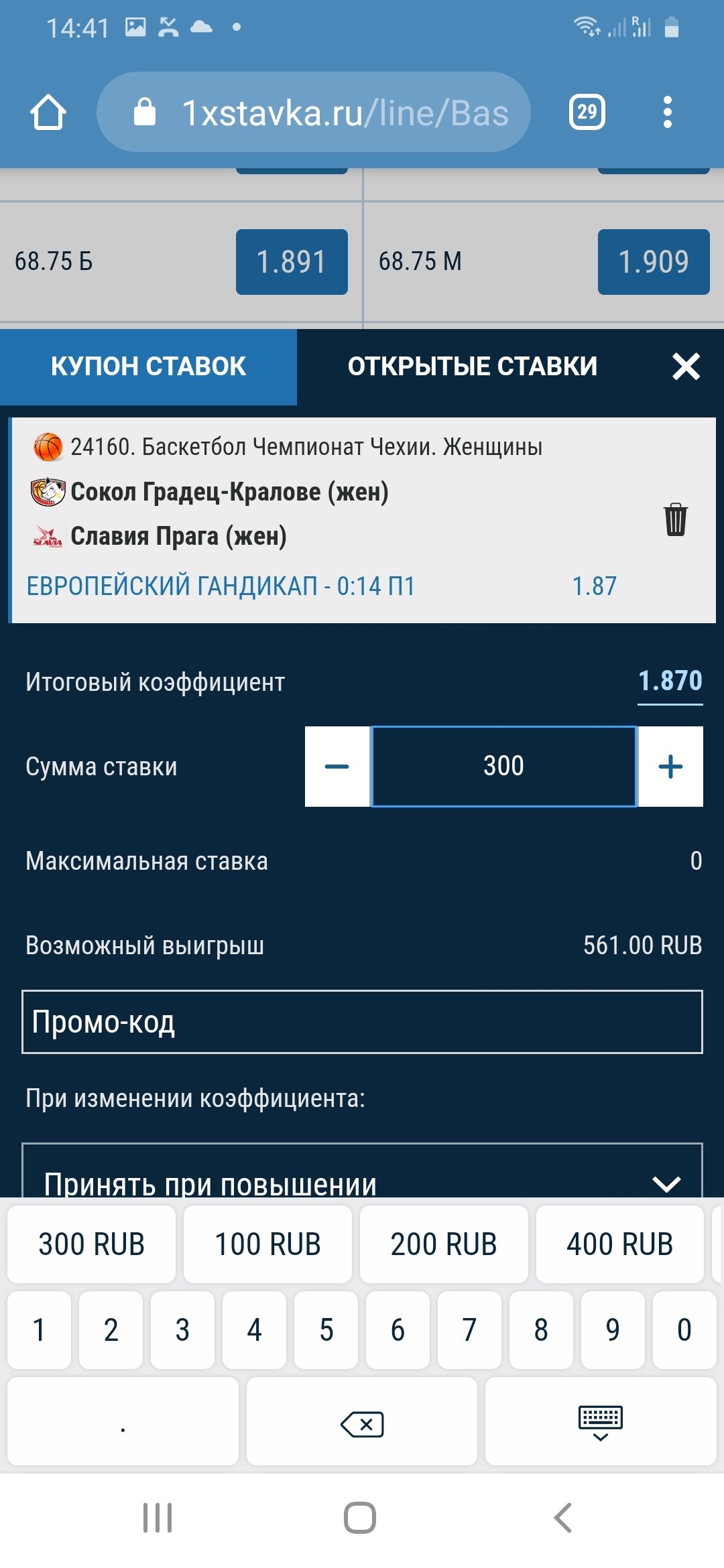The image size is (724, 1568).
Task: Switch to the Открытые ставки tab
Action: coord(472,367)
